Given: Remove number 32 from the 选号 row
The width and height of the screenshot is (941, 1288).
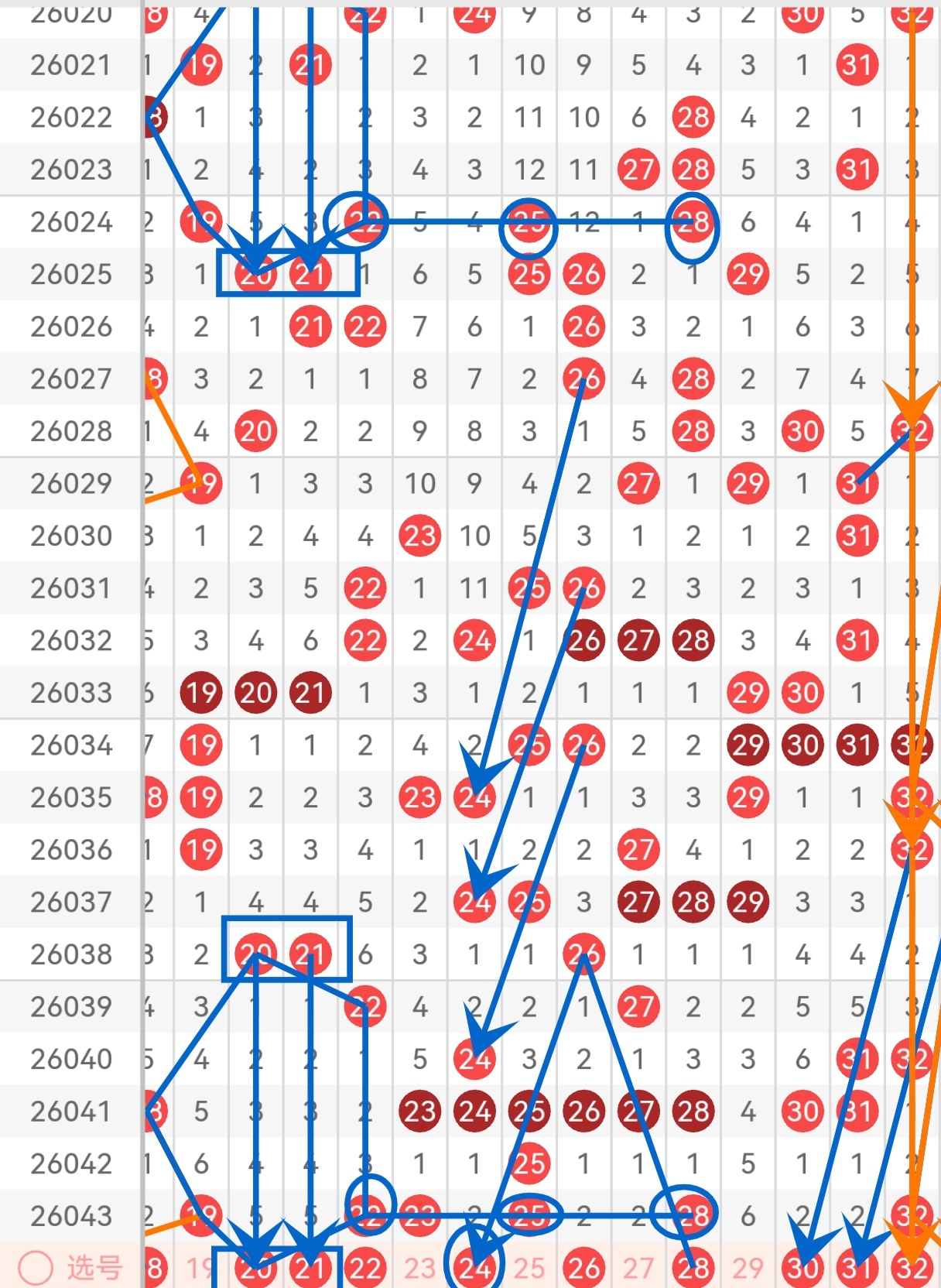Looking at the screenshot, I should point(912,1268).
